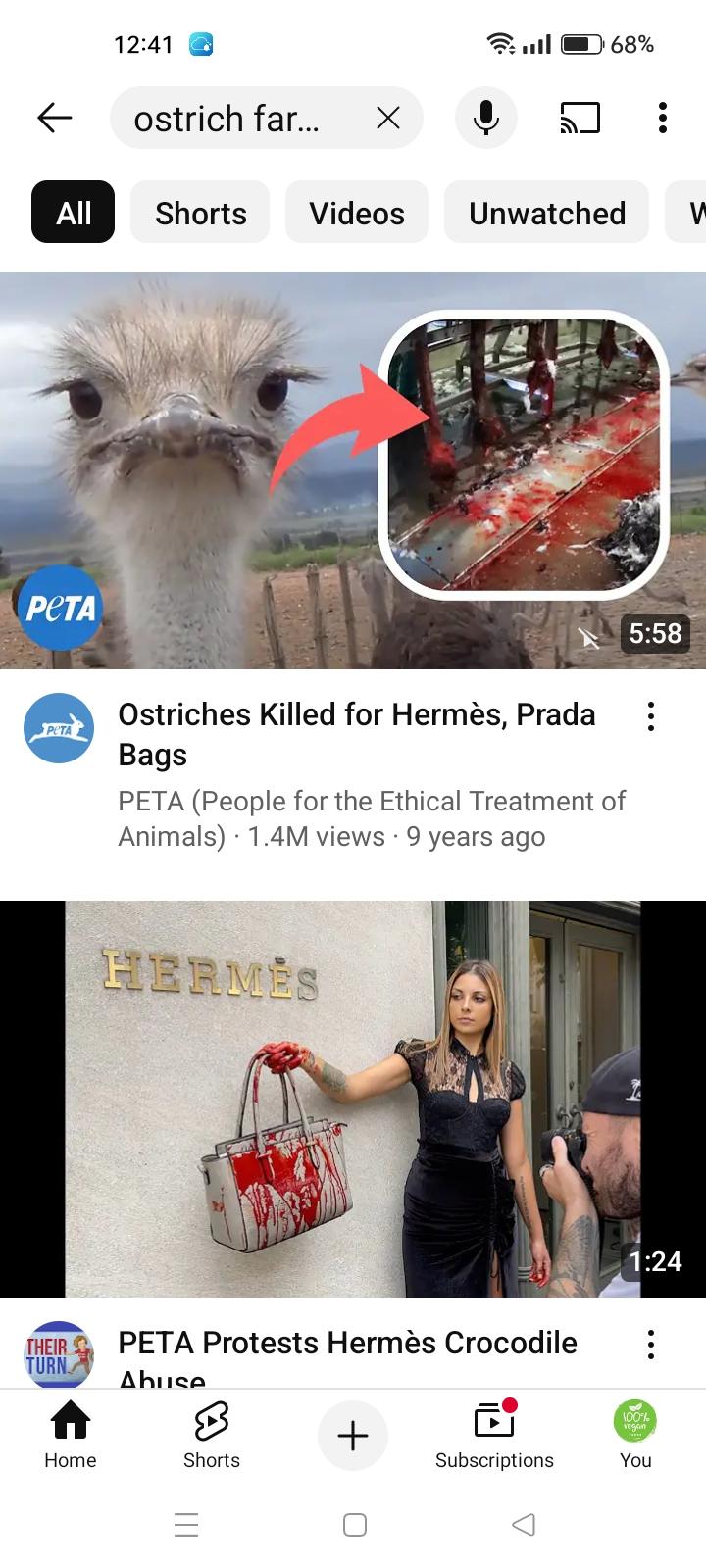Tap the ostrich search query field

pos(236,118)
